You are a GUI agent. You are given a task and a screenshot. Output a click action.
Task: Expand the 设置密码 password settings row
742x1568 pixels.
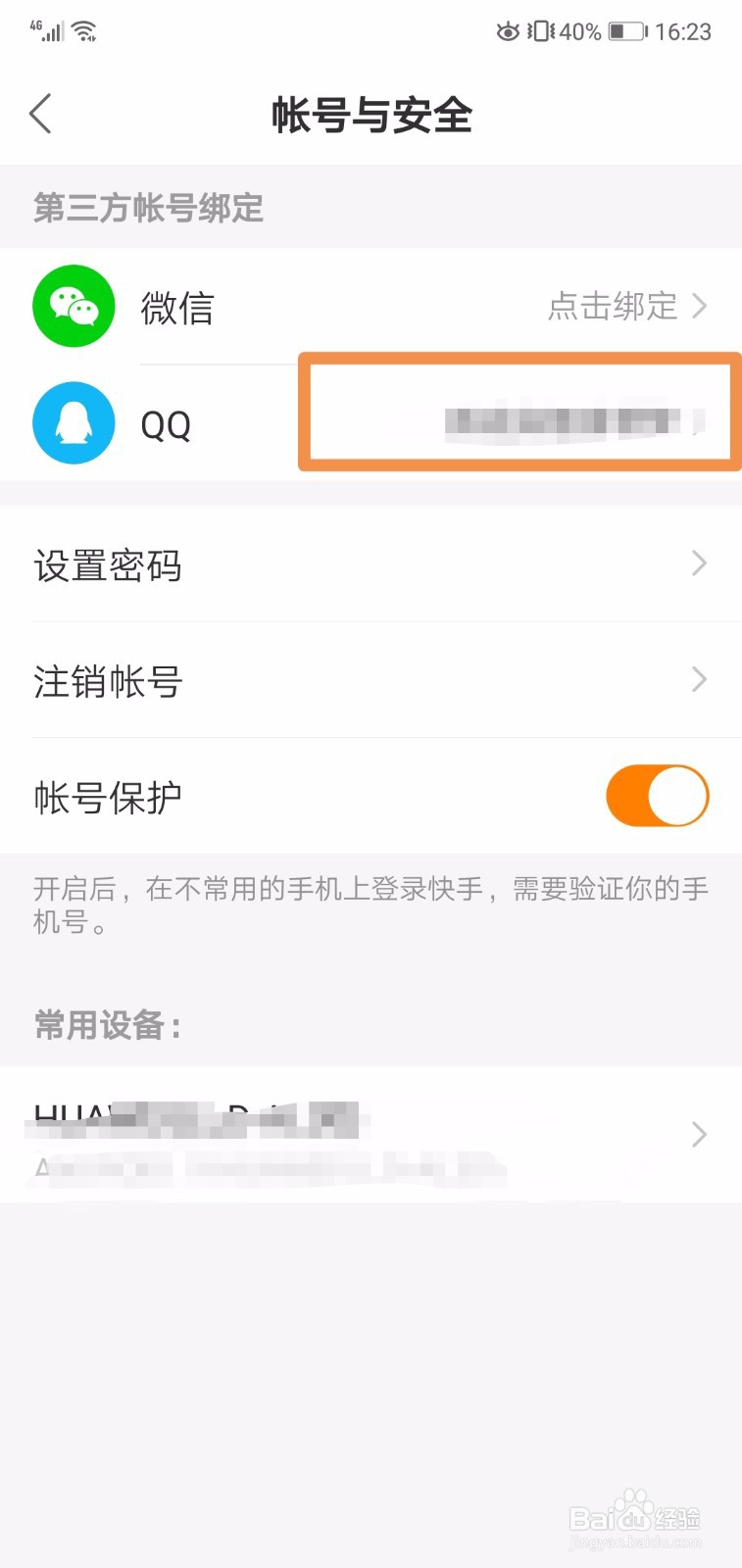point(698,564)
